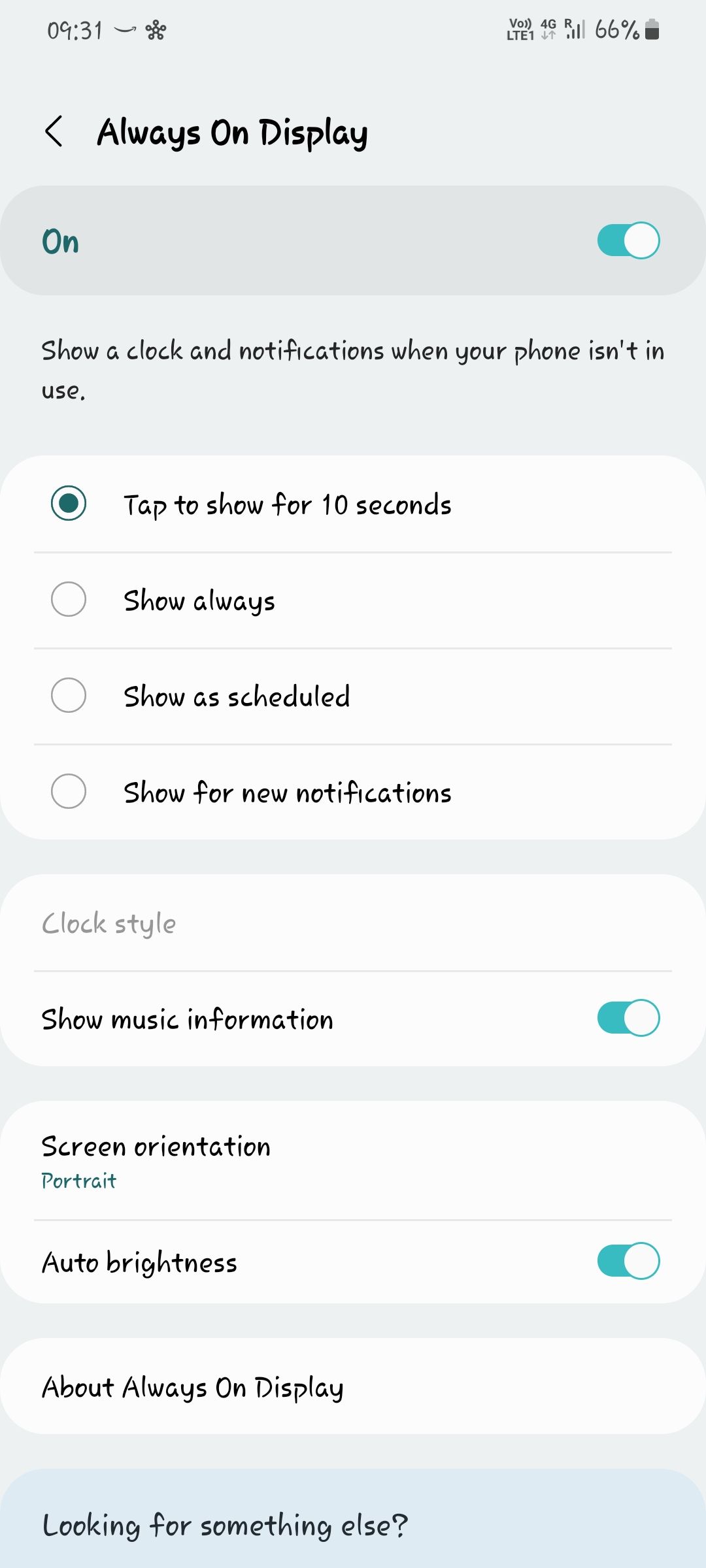Open About Always On Display
706x1568 pixels.
[353, 1388]
